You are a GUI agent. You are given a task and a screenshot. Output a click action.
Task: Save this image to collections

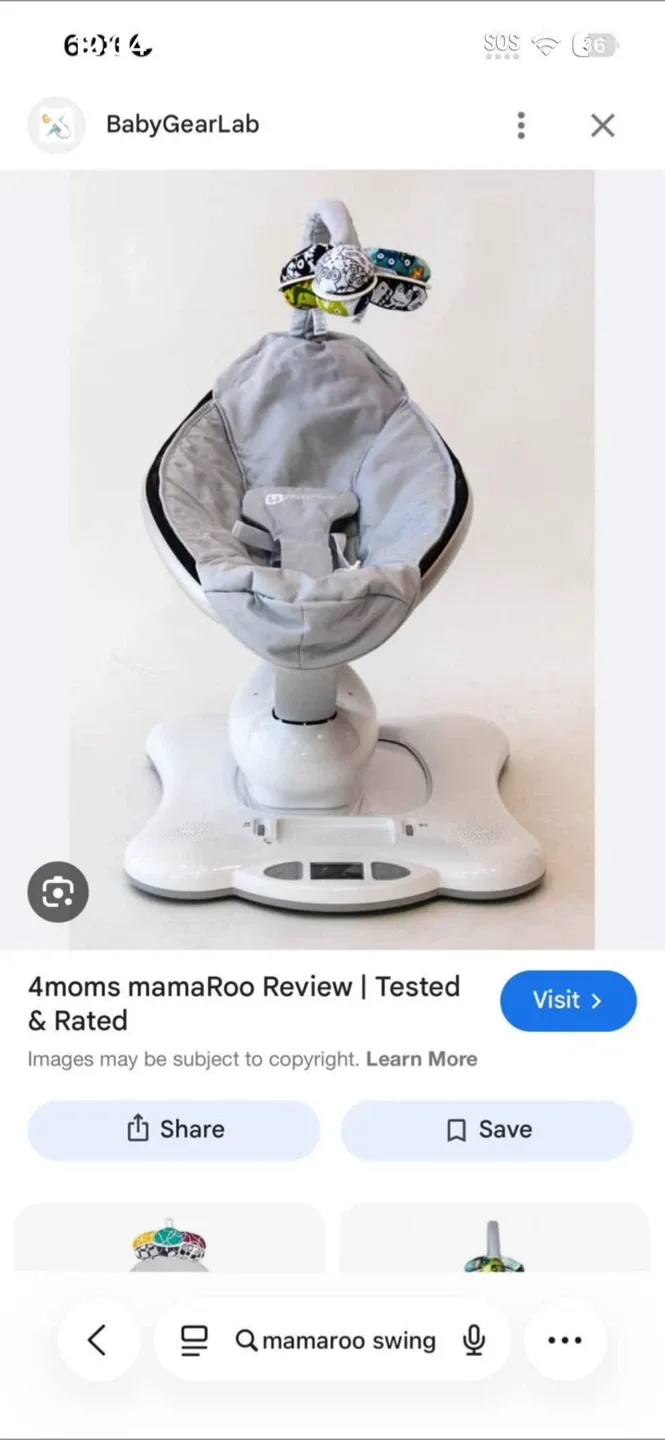click(x=487, y=1129)
